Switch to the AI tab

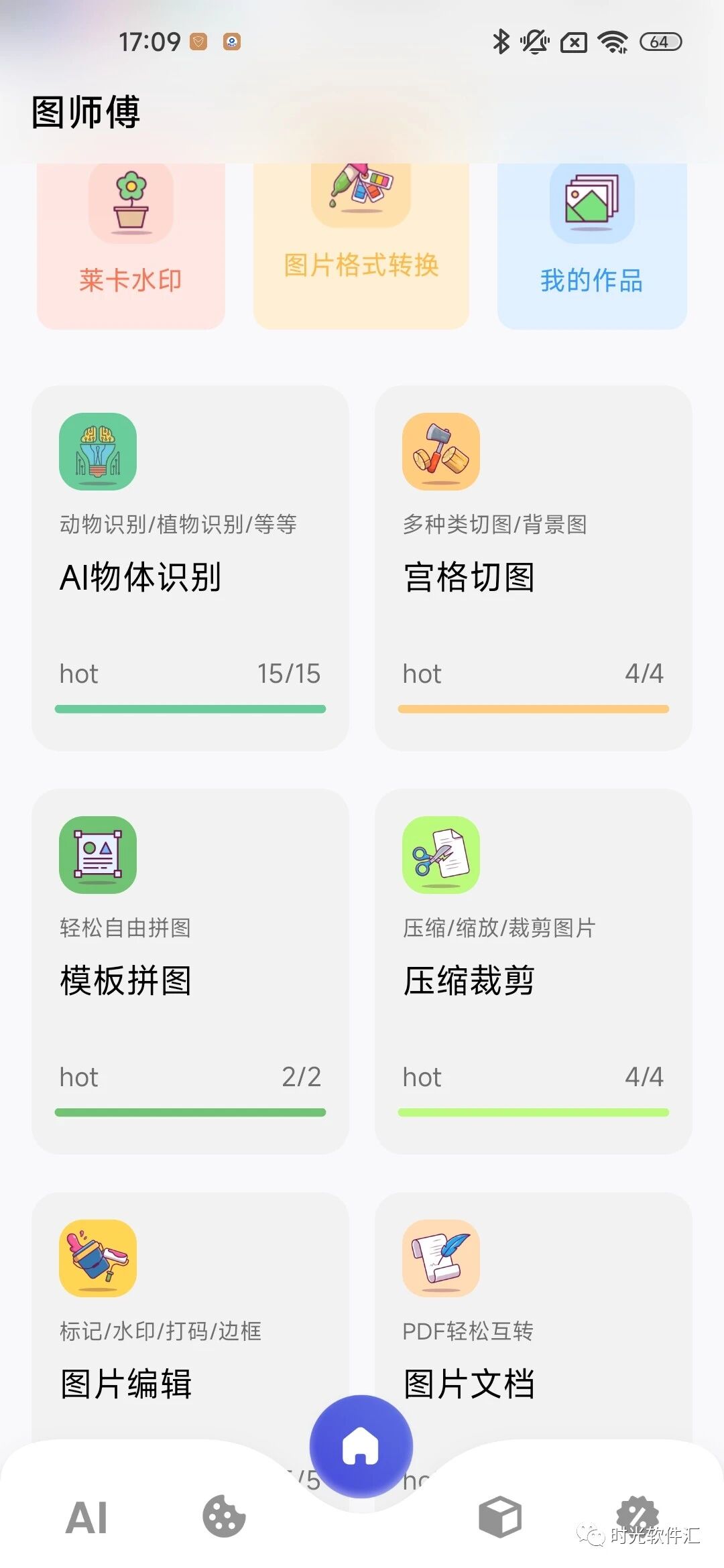coord(86,1518)
